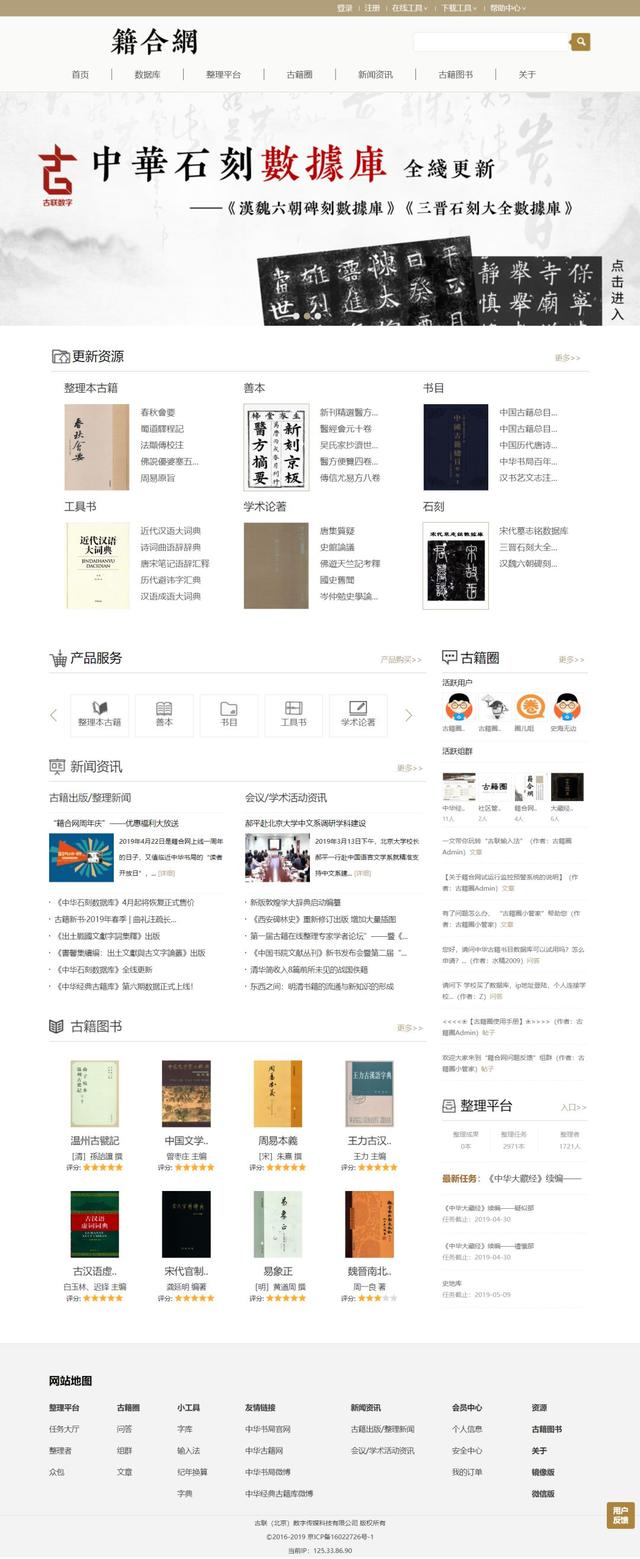Enter 整理平台 via 入口 link
Image resolution: width=640 pixels, height=1559 pixels.
573,1107
